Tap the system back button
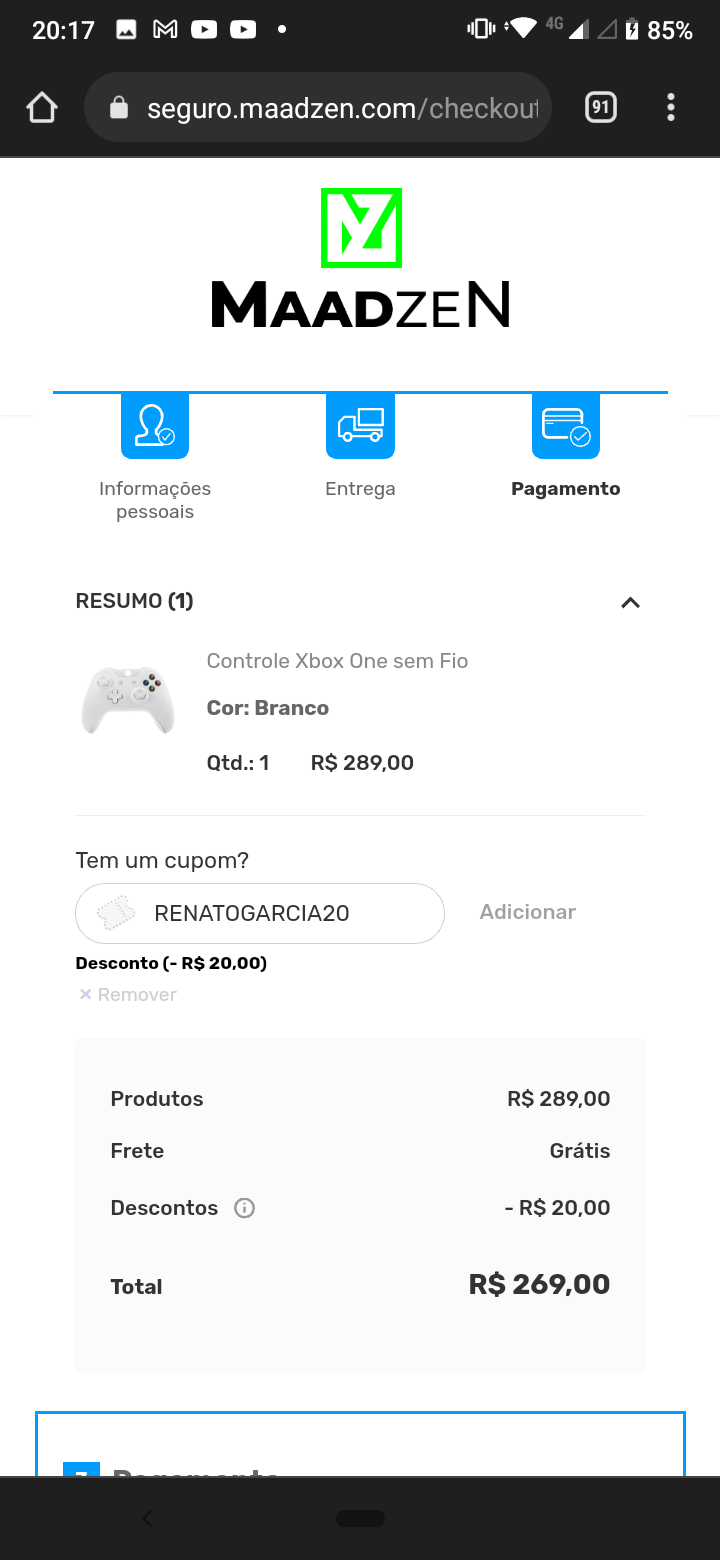This screenshot has height=1560, width=720. [148, 1518]
